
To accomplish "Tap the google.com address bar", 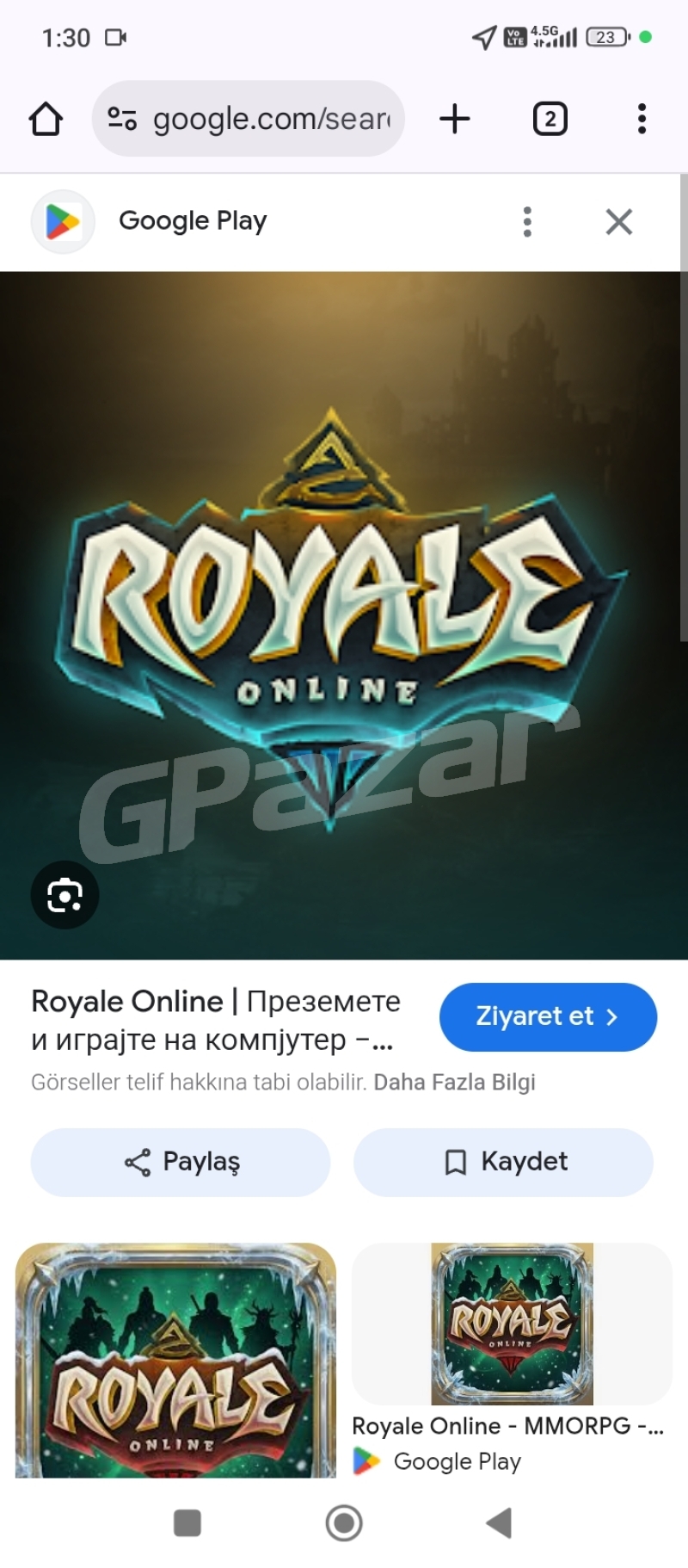I will tap(249, 119).
